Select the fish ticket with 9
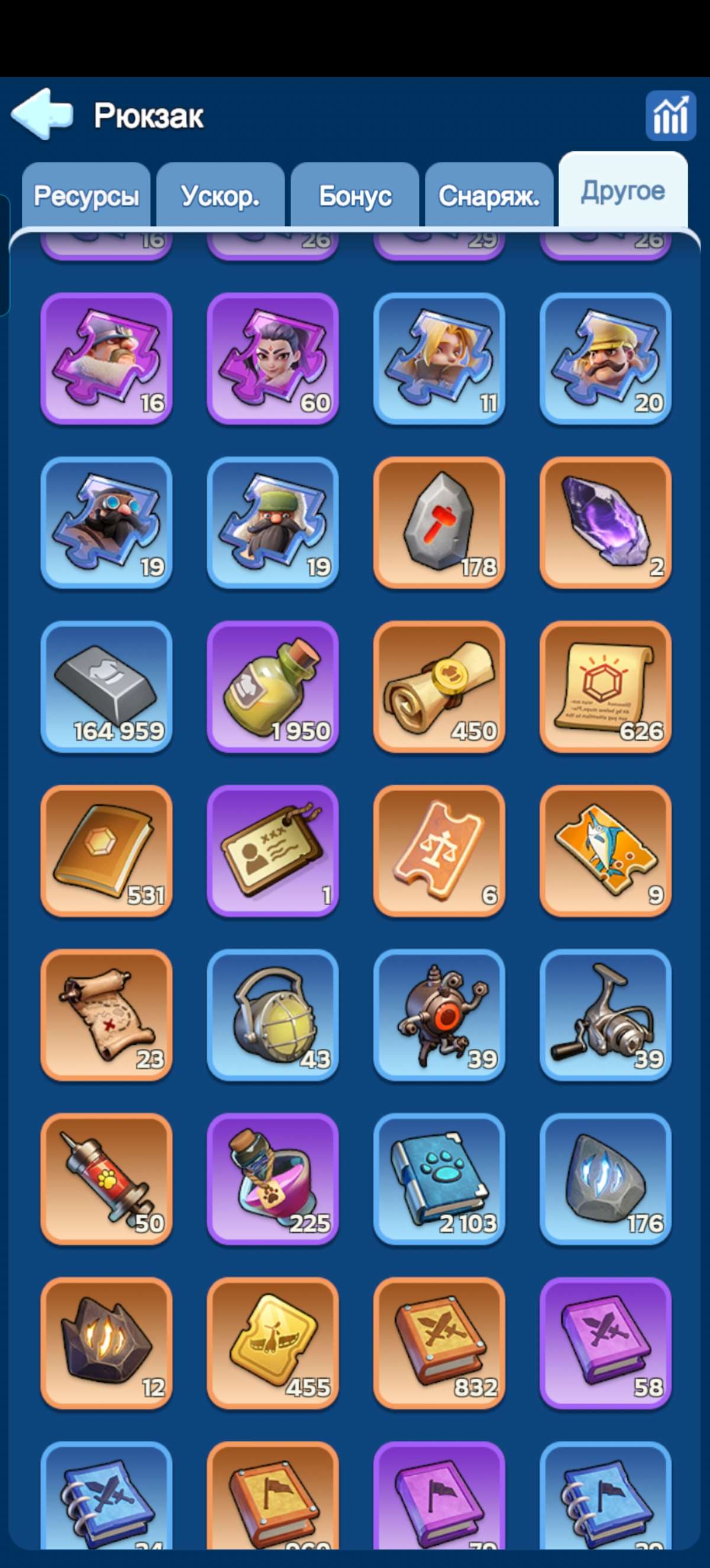The width and height of the screenshot is (710, 1568). tap(605, 850)
